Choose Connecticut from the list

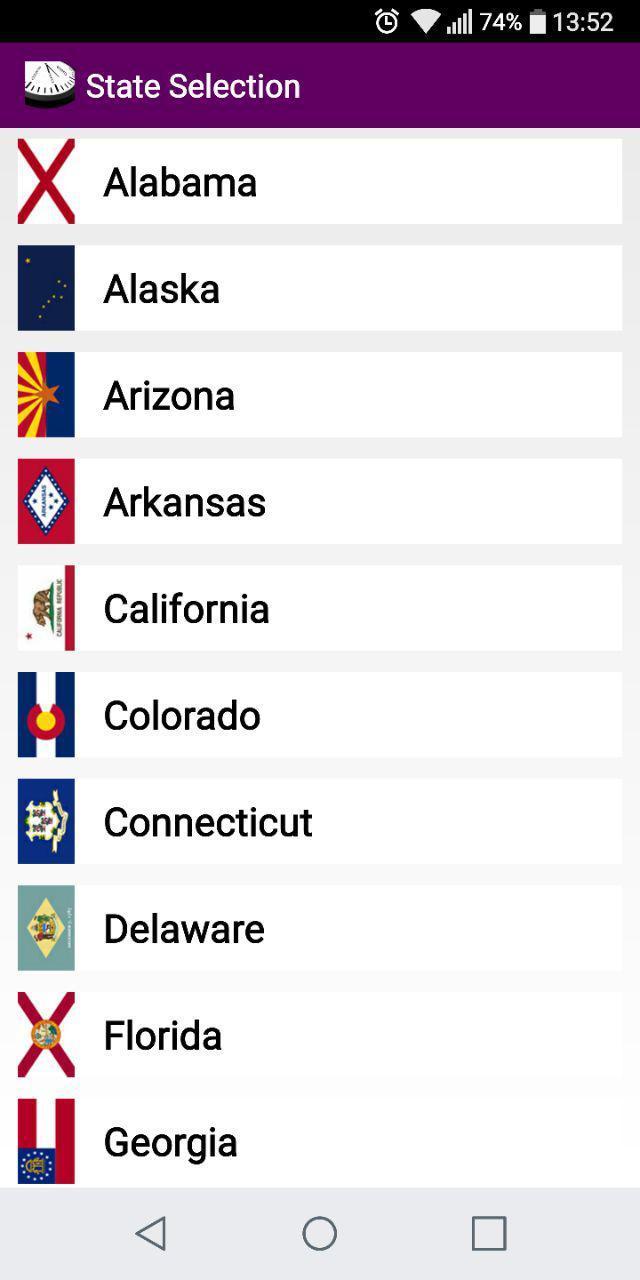tap(320, 821)
